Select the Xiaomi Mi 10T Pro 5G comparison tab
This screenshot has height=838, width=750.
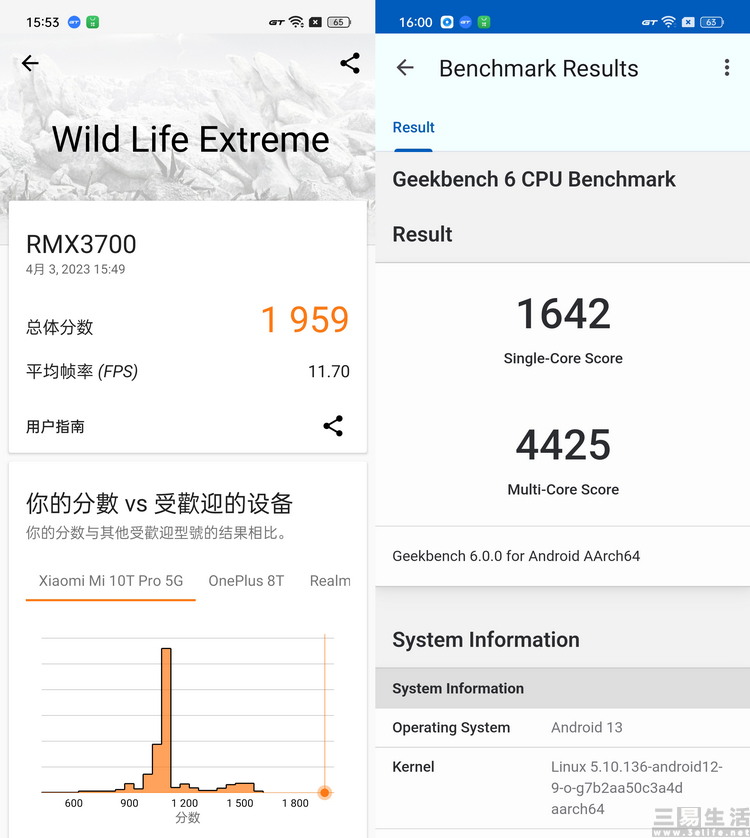[111, 581]
